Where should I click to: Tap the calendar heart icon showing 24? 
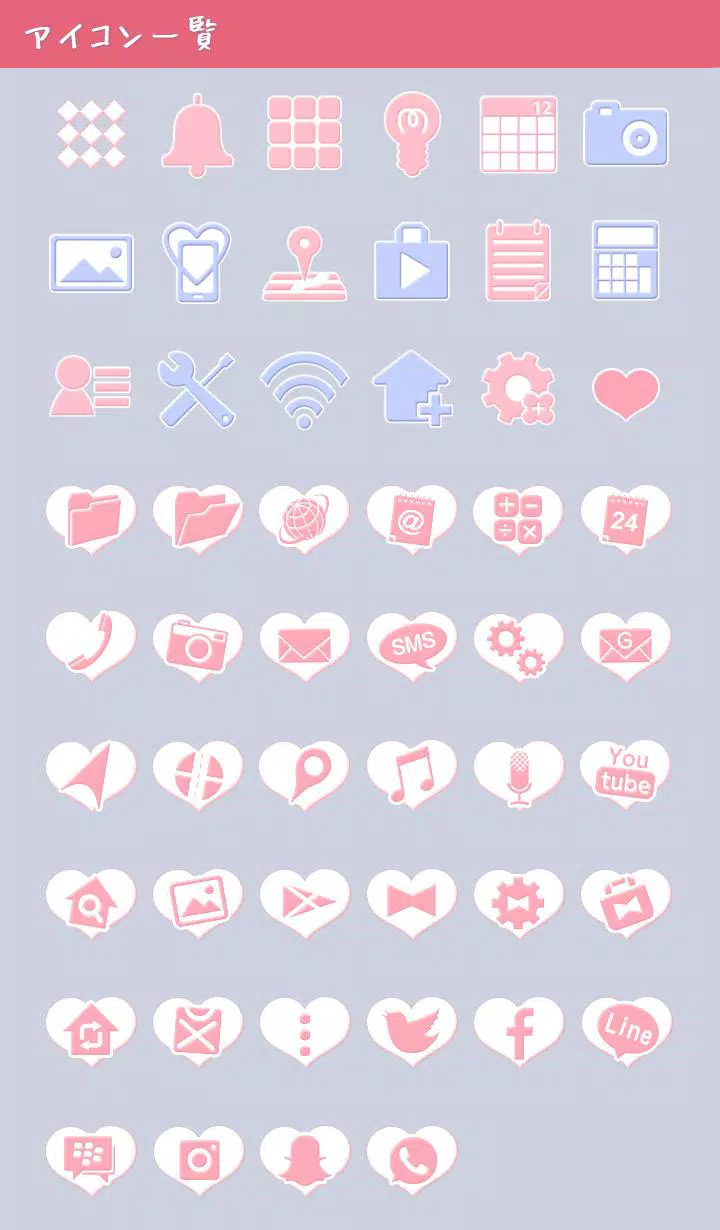(x=627, y=518)
